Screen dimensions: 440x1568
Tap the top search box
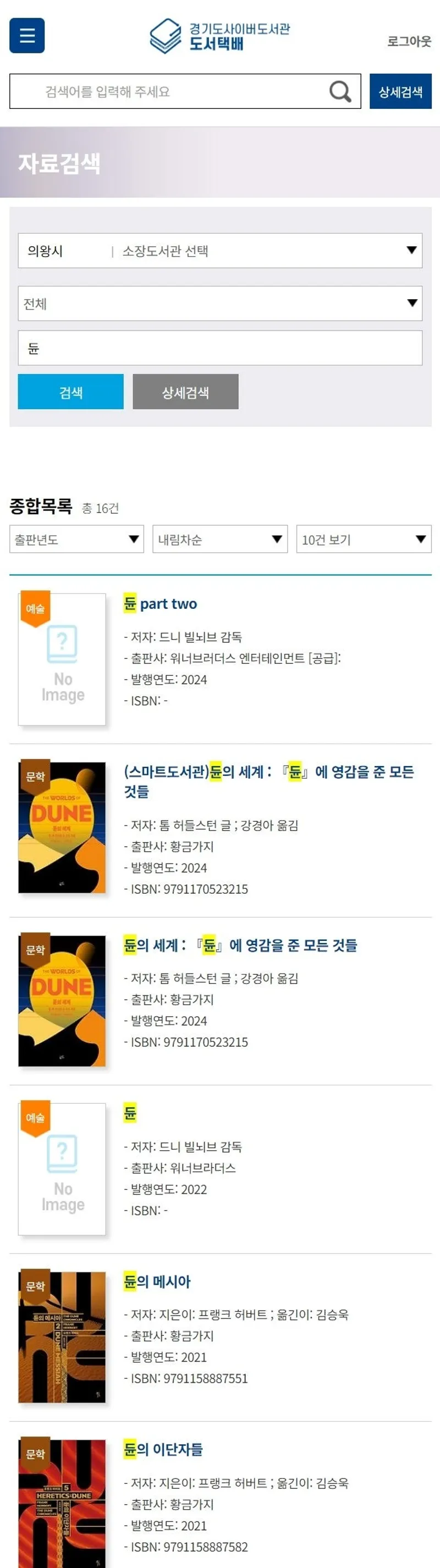pyautogui.click(x=170, y=92)
